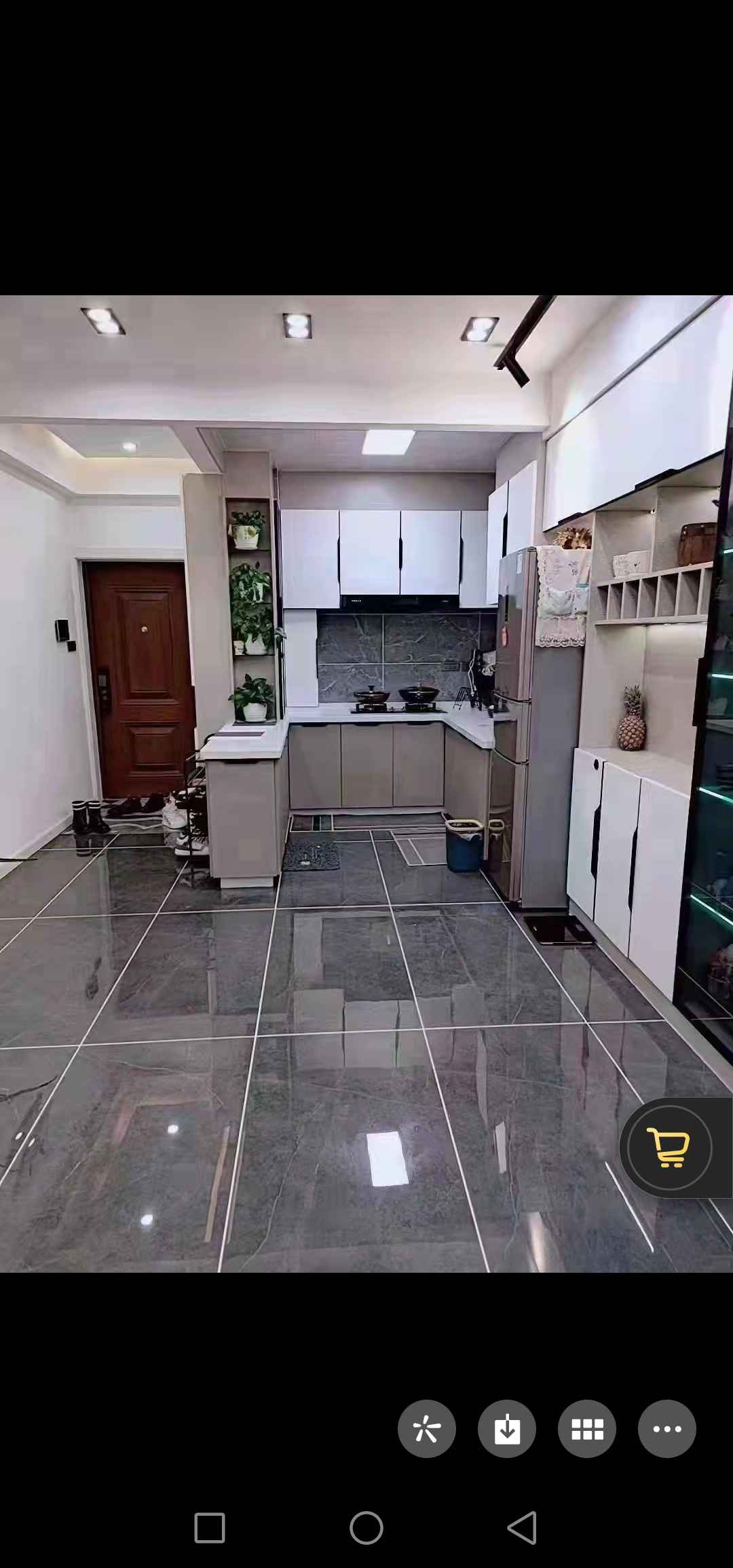
Task: Open the shopping cart floating button
Action: click(669, 1147)
